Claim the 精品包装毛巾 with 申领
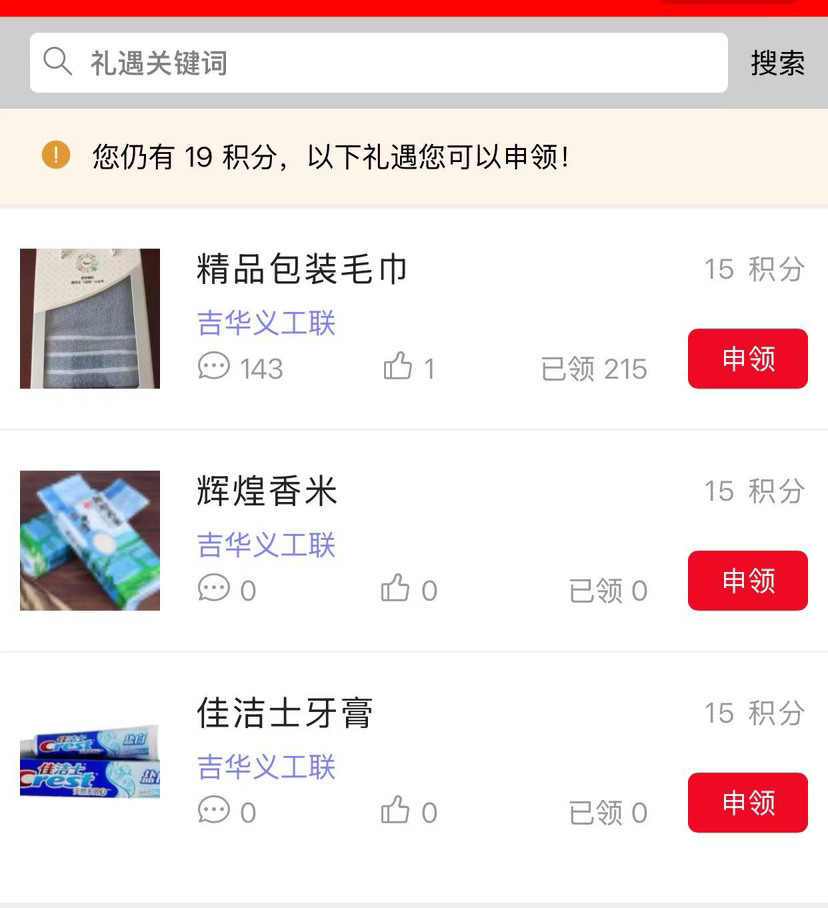The image size is (828, 908). pos(747,358)
